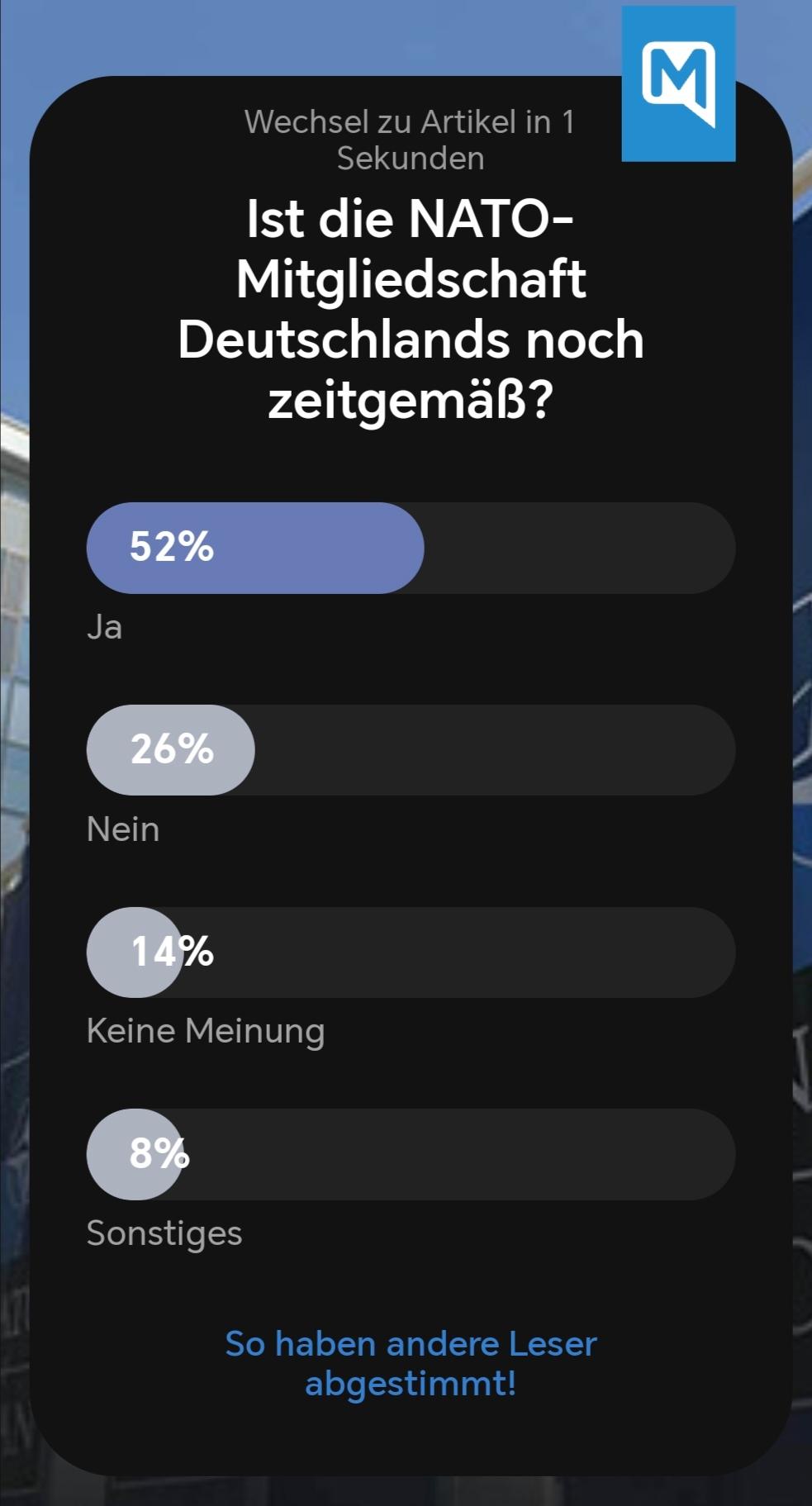The width and height of the screenshot is (812, 1506).
Task: Tap the Sonstiges poll option bar
Action: 411,1154
